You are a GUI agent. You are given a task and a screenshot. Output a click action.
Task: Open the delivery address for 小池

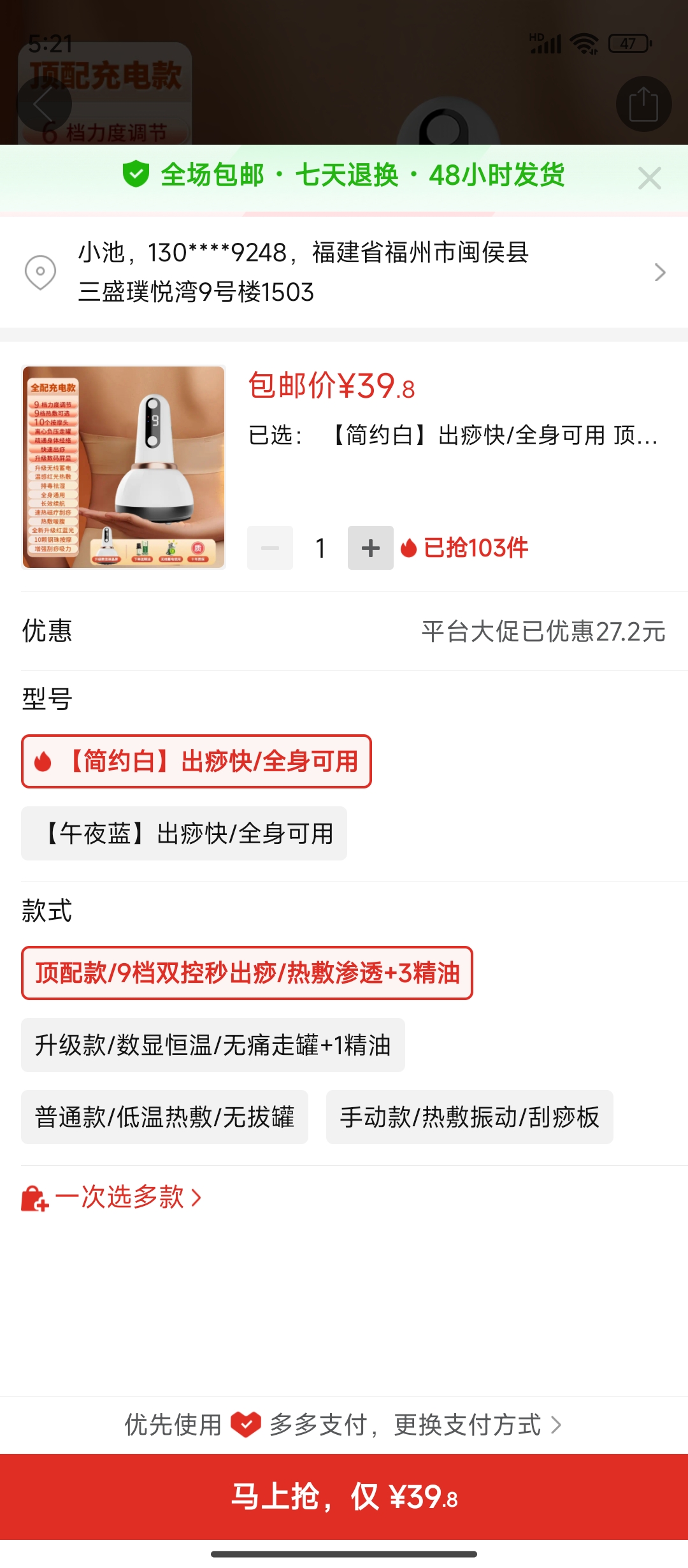click(344, 273)
